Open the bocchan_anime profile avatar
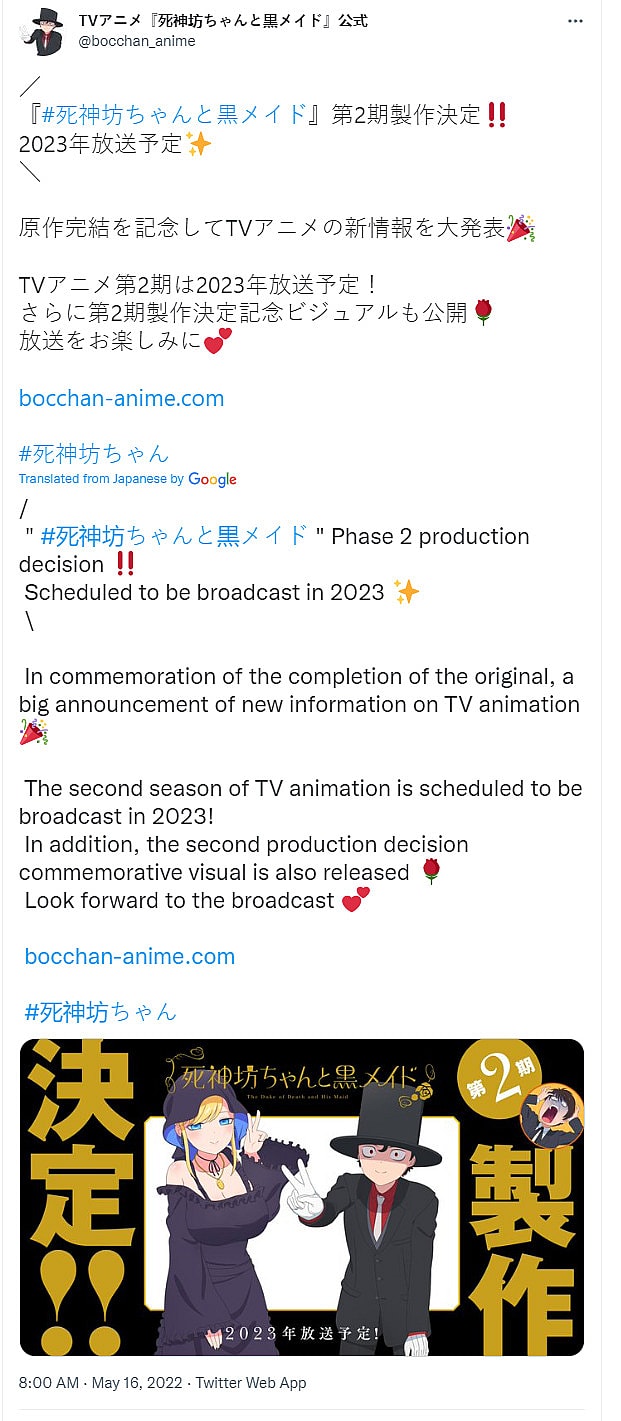 (40, 30)
